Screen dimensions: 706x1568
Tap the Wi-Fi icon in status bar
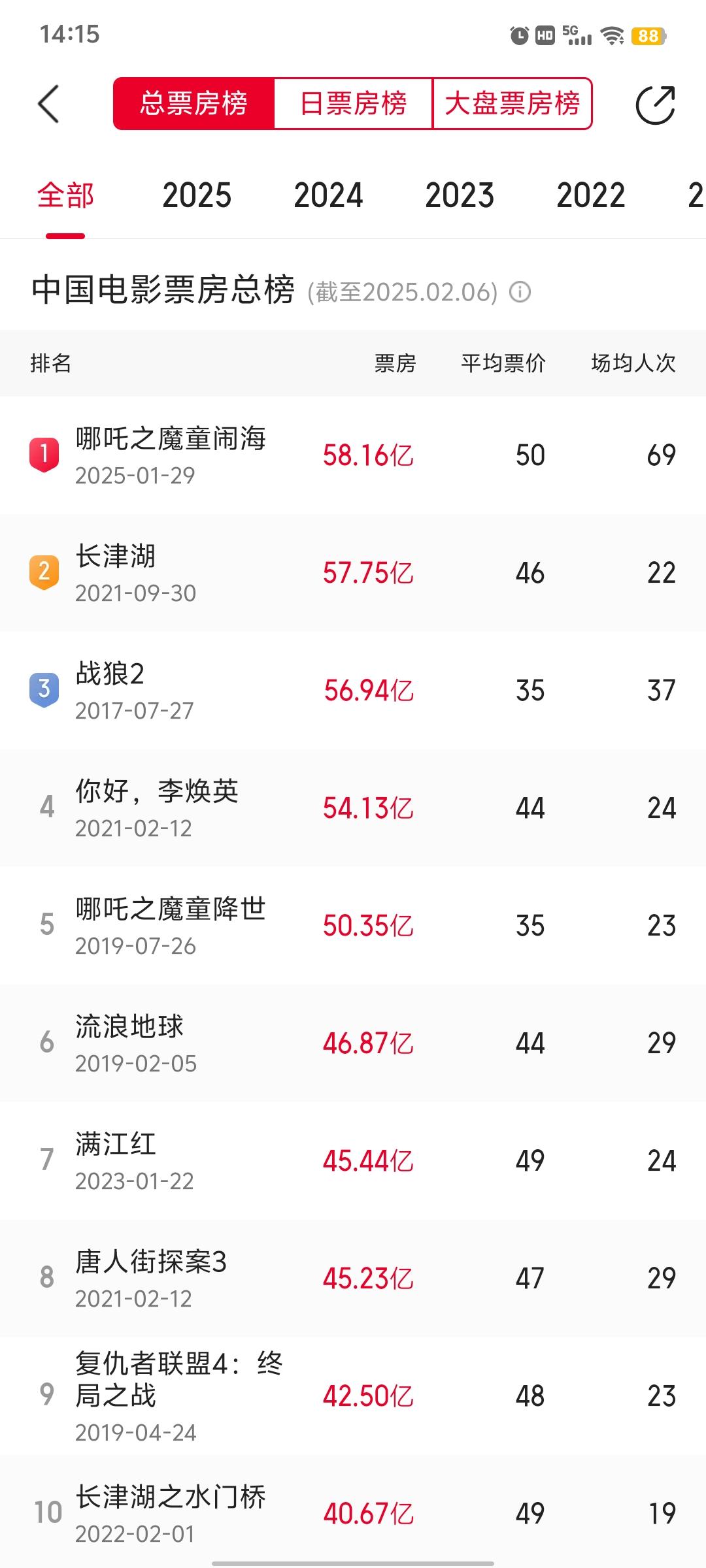[x=613, y=35]
